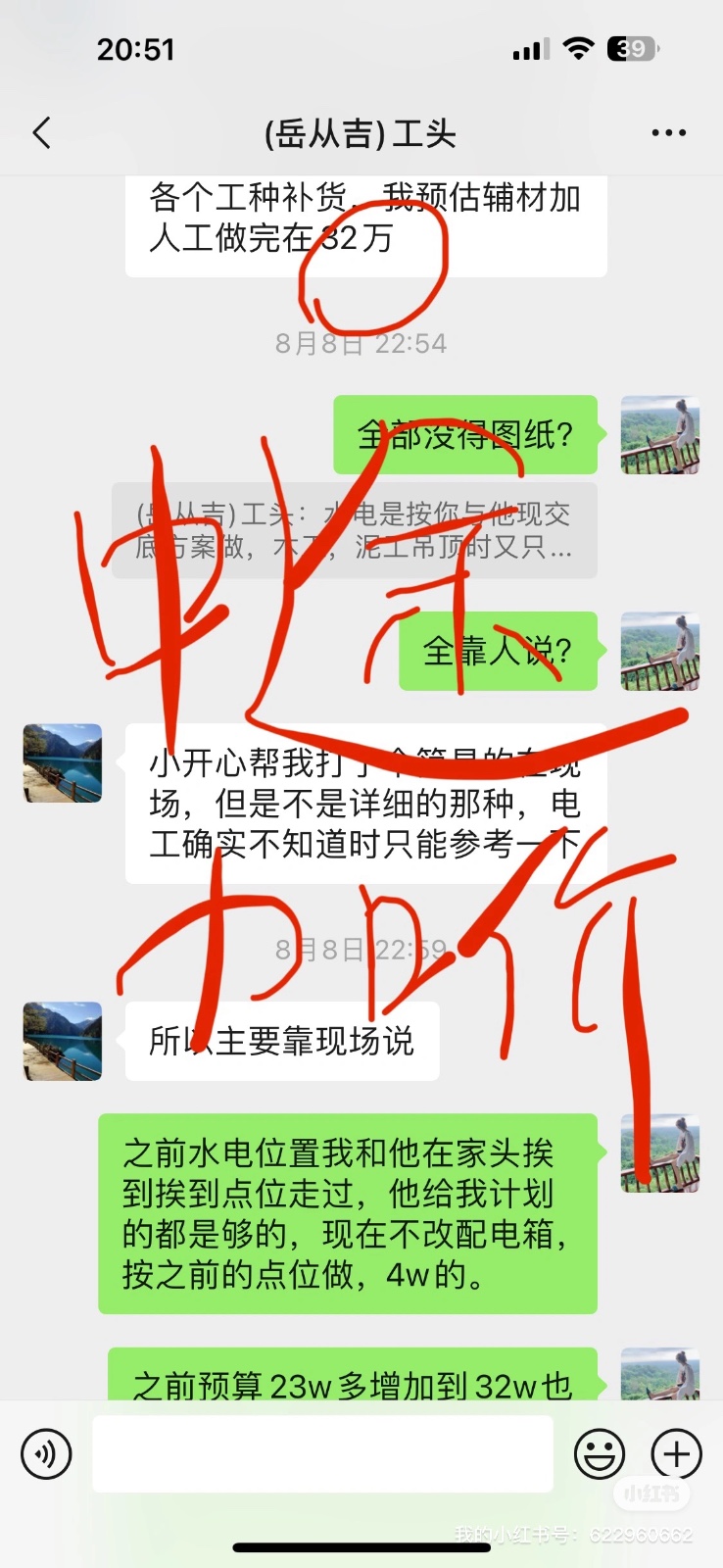Go back to the chat list

pos(42,133)
